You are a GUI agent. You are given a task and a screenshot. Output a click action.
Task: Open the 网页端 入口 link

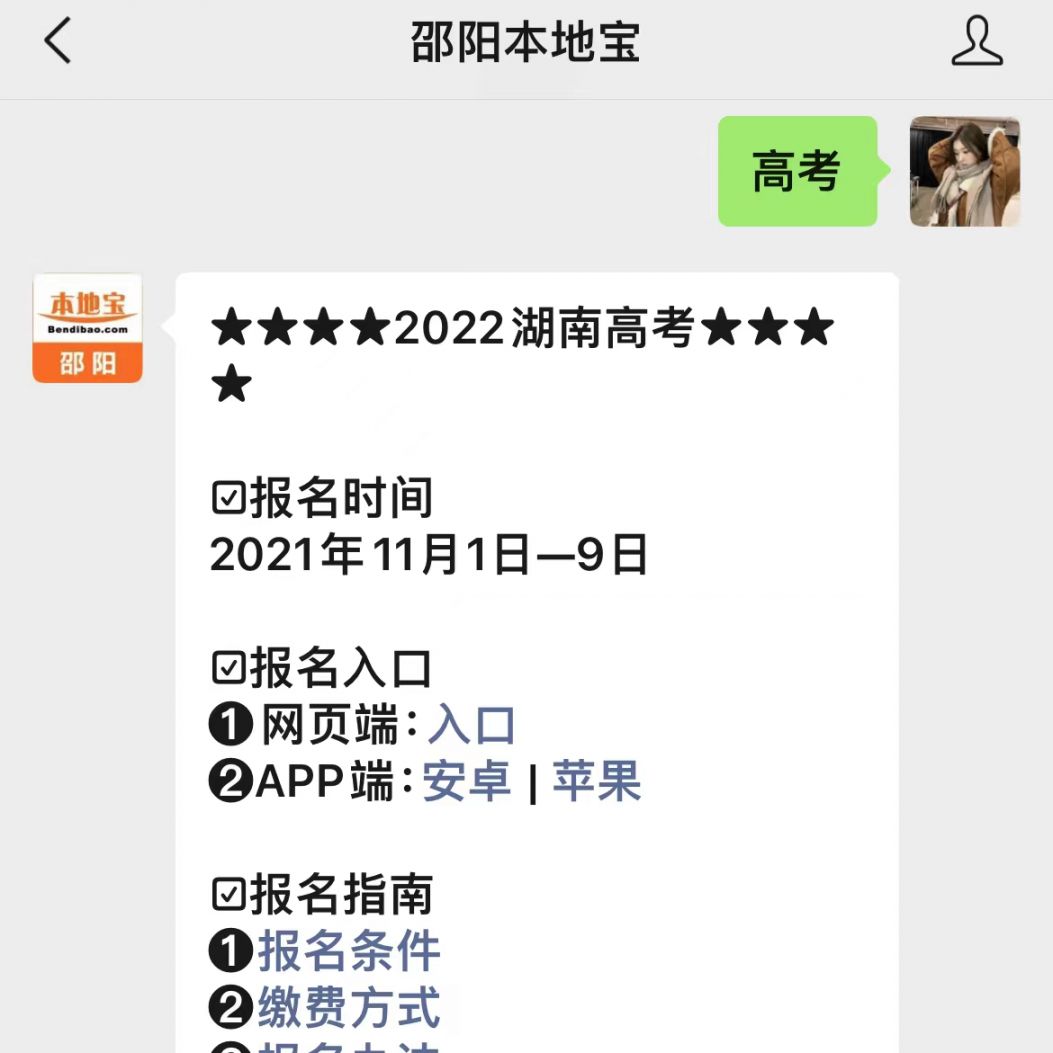471,726
